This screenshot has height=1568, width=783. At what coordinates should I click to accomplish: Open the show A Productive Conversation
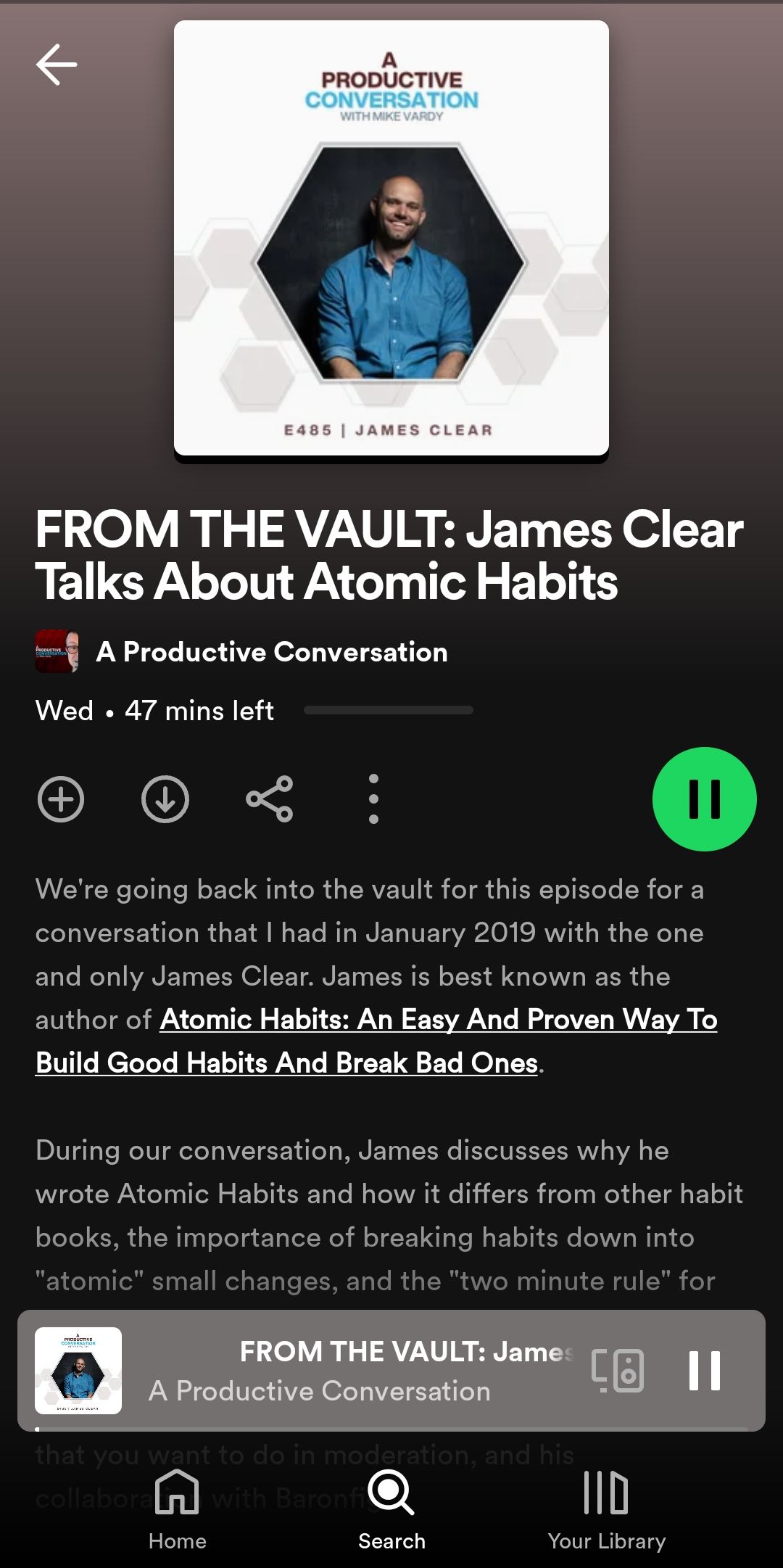click(x=271, y=652)
